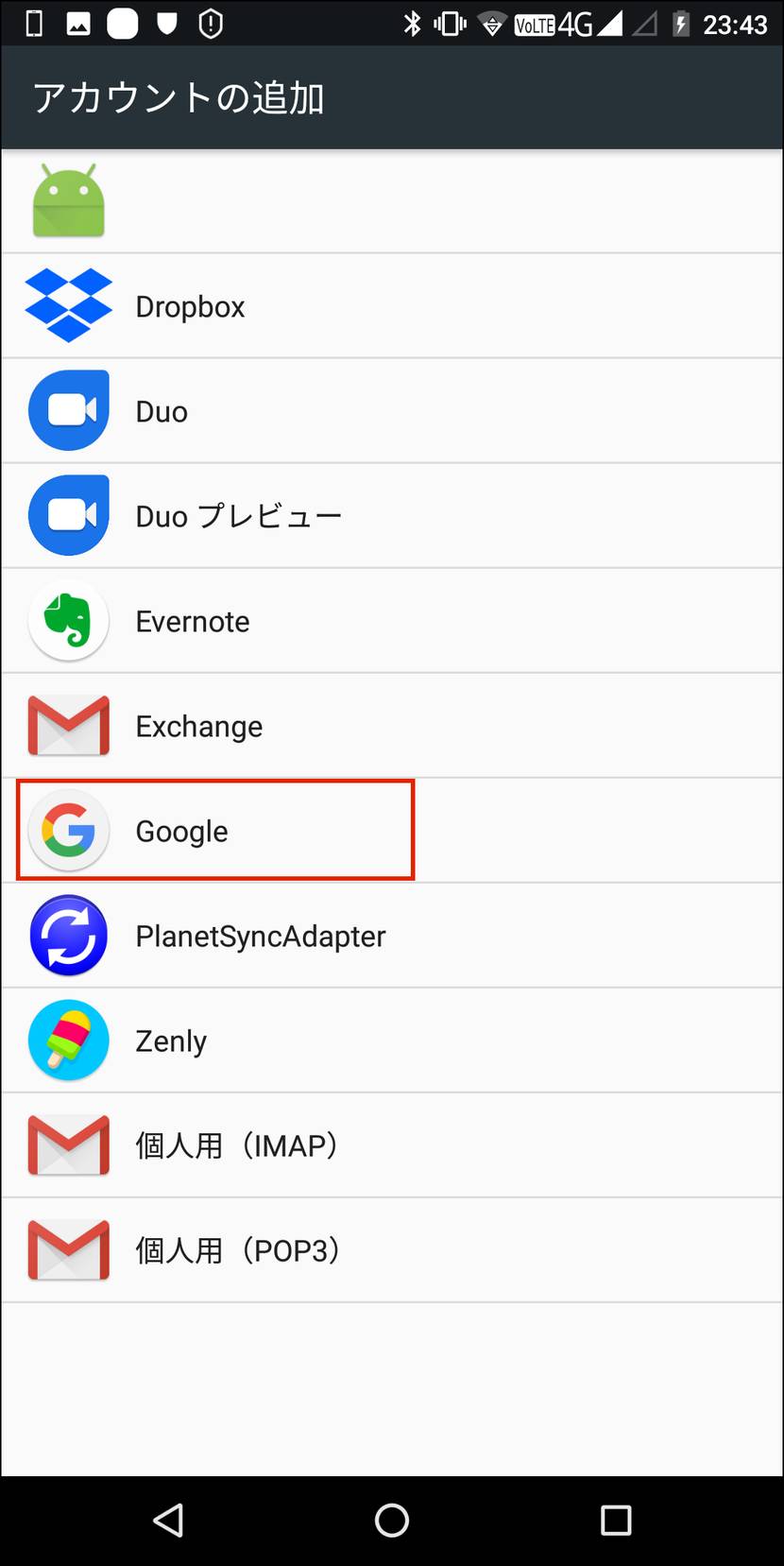The height and width of the screenshot is (1566, 784).
Task: Select 個人用（POP3）account type
Action: pos(392,1250)
